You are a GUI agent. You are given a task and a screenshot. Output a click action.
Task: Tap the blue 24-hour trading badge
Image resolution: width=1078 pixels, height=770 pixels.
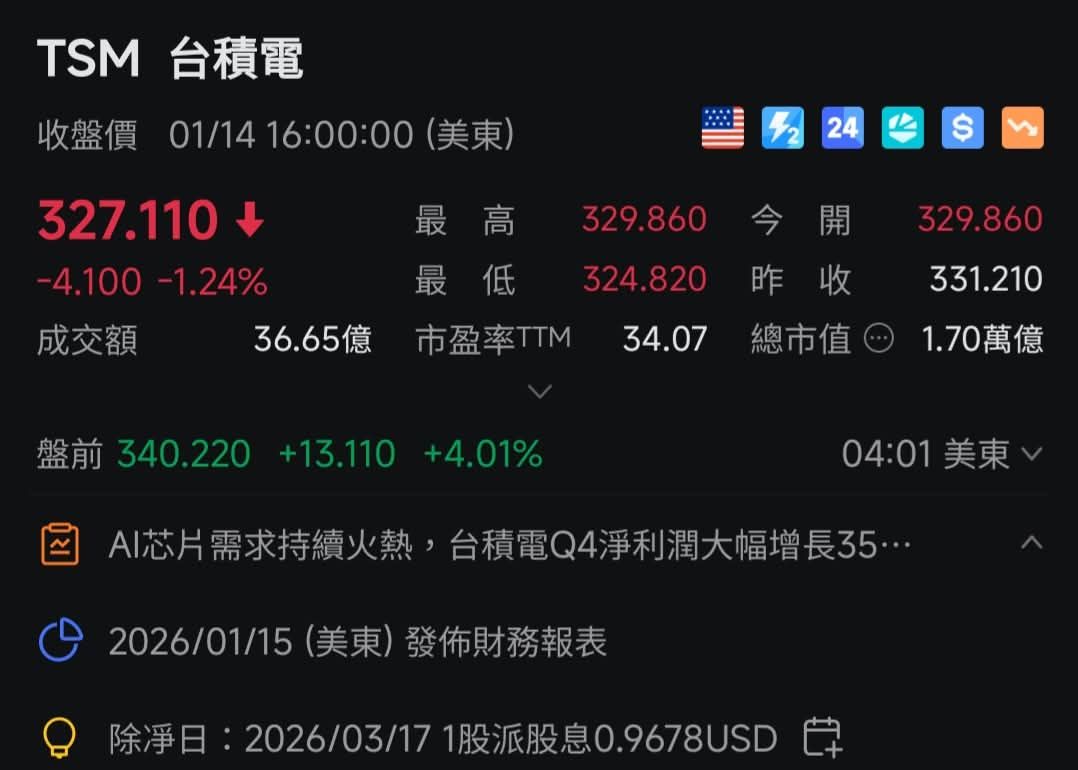(842, 129)
